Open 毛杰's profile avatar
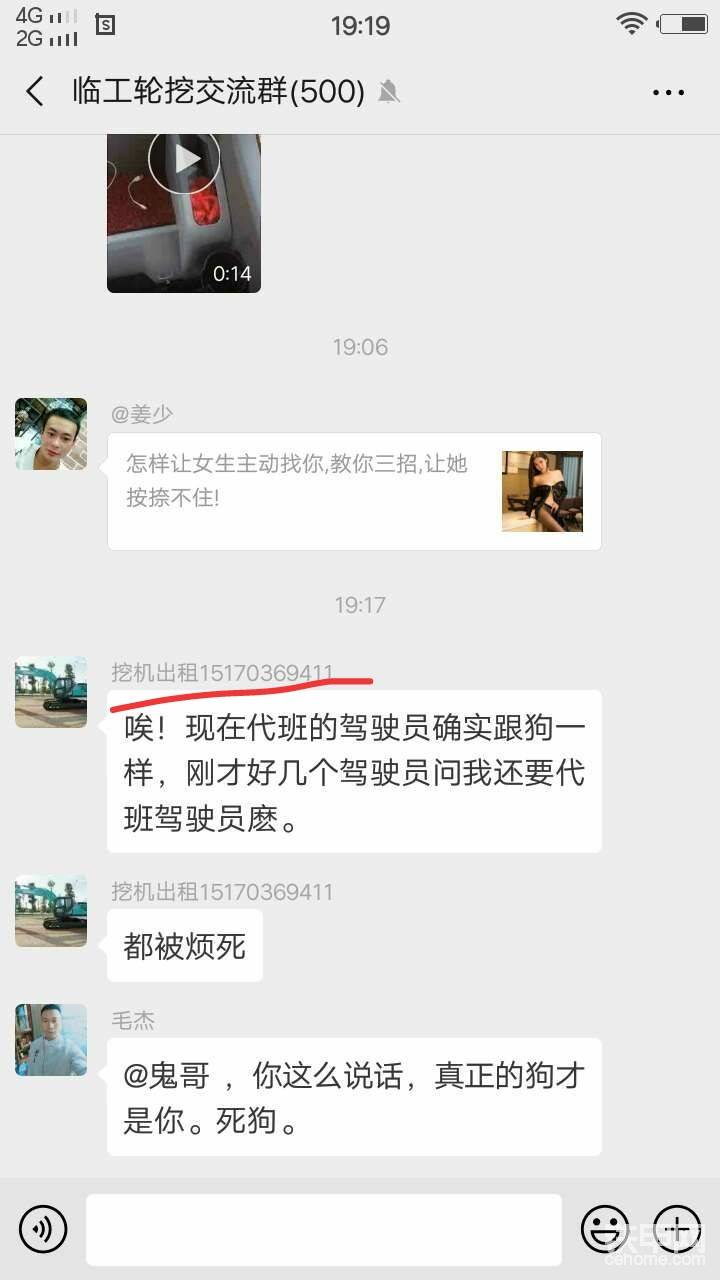Viewport: 720px width, 1280px height. [51, 1040]
